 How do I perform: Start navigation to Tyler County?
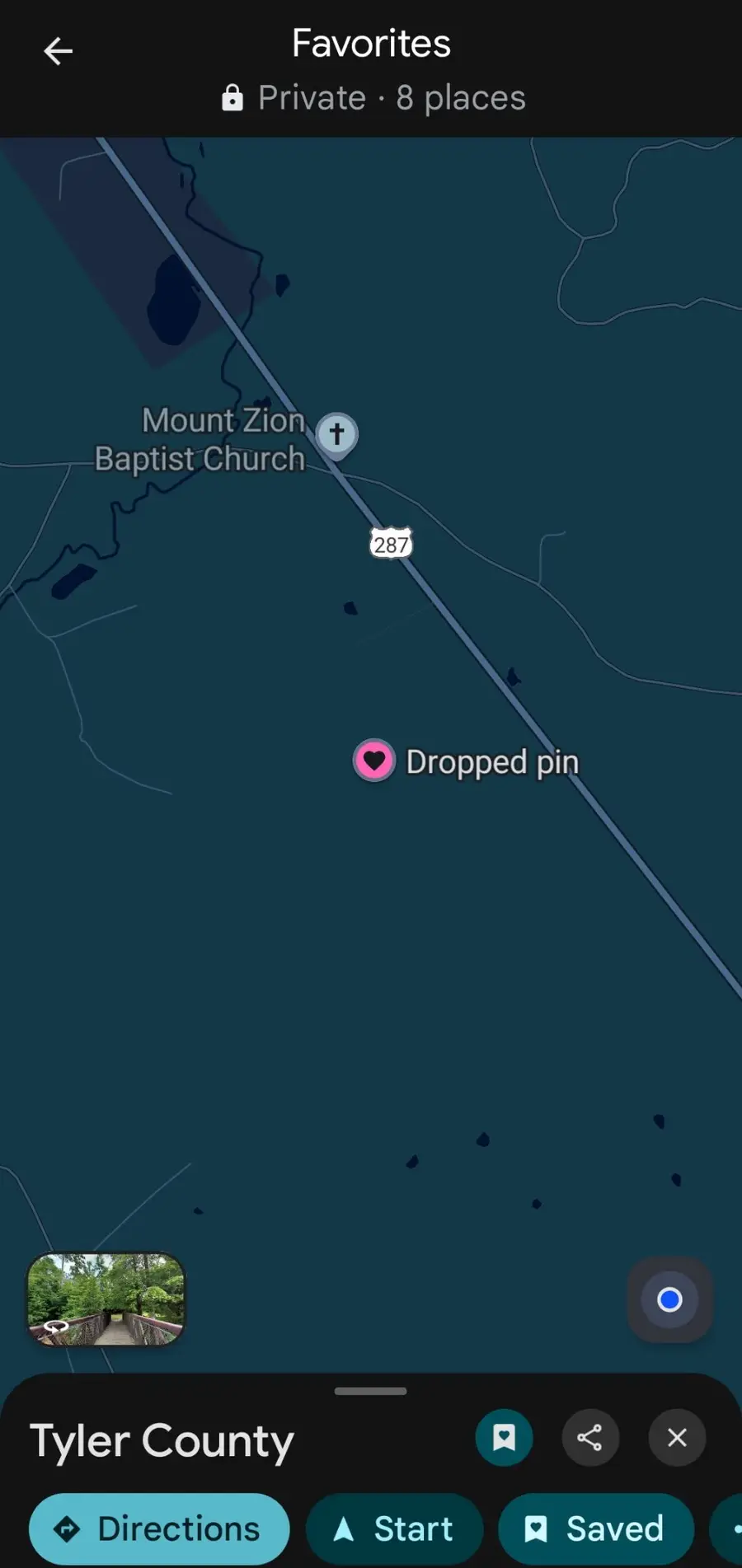pos(394,1528)
